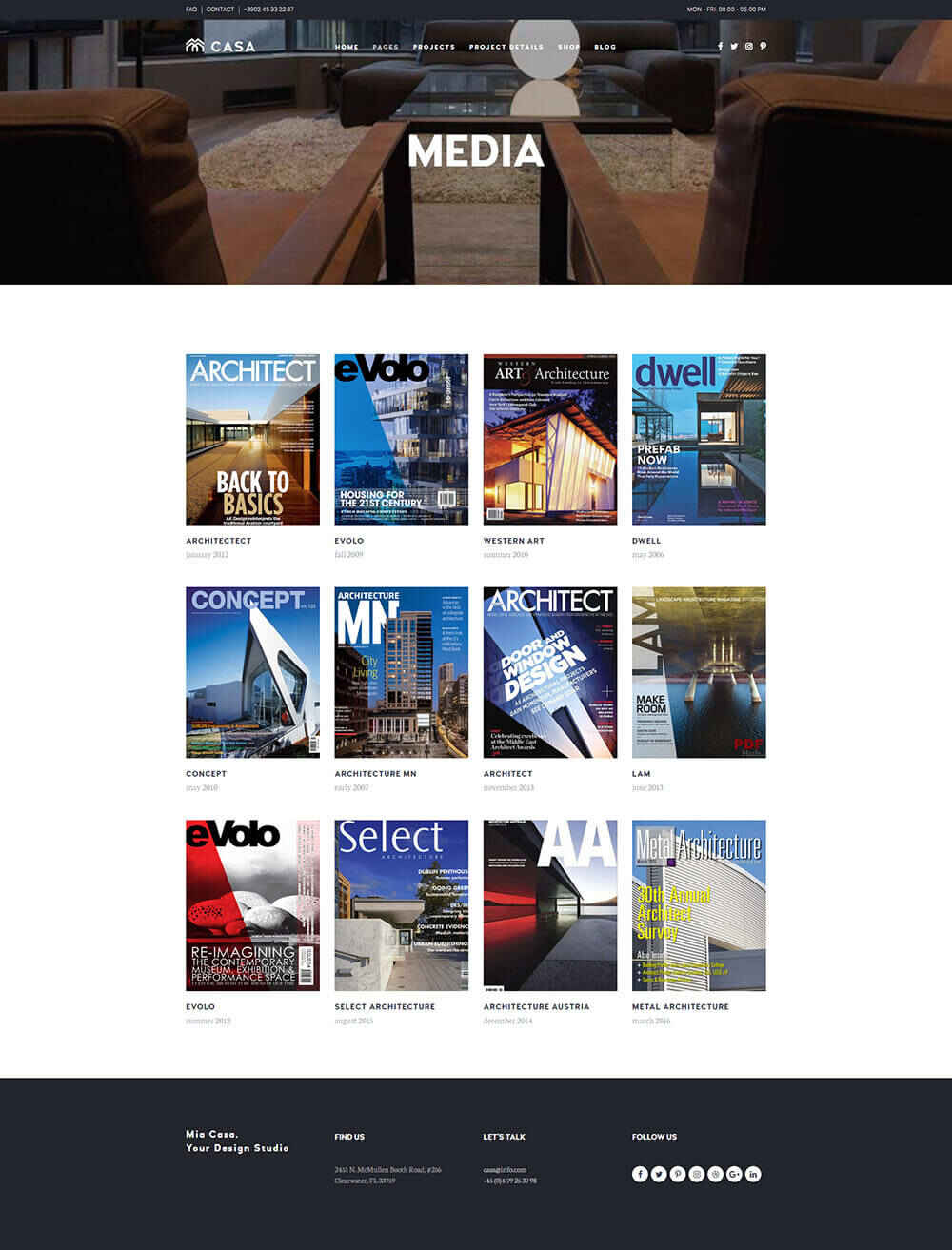Image resolution: width=952 pixels, height=1250 pixels.
Task: View the Concept magazine cover
Action: click(252, 672)
